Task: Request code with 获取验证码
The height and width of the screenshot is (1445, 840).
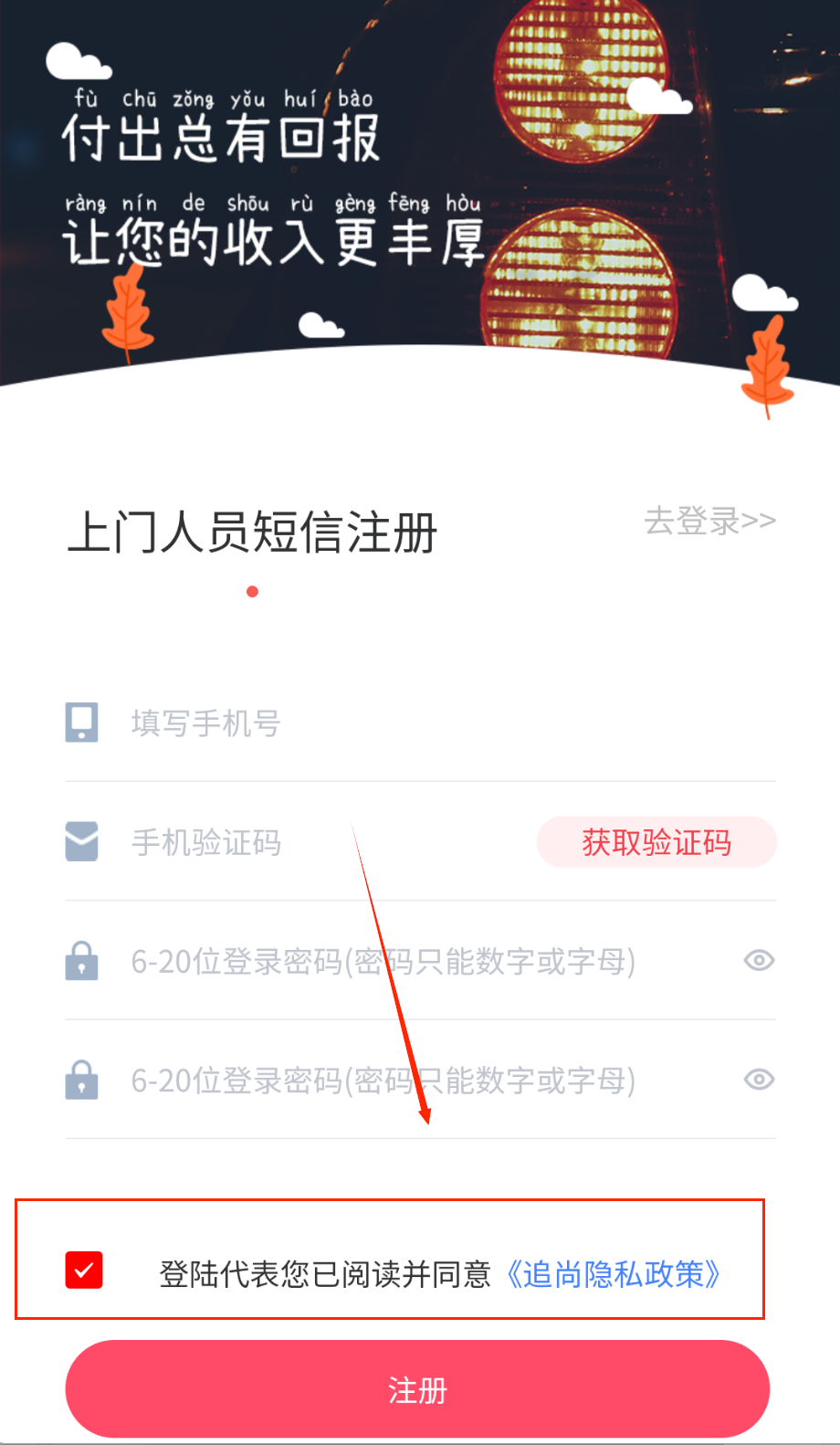Action: pos(656,842)
